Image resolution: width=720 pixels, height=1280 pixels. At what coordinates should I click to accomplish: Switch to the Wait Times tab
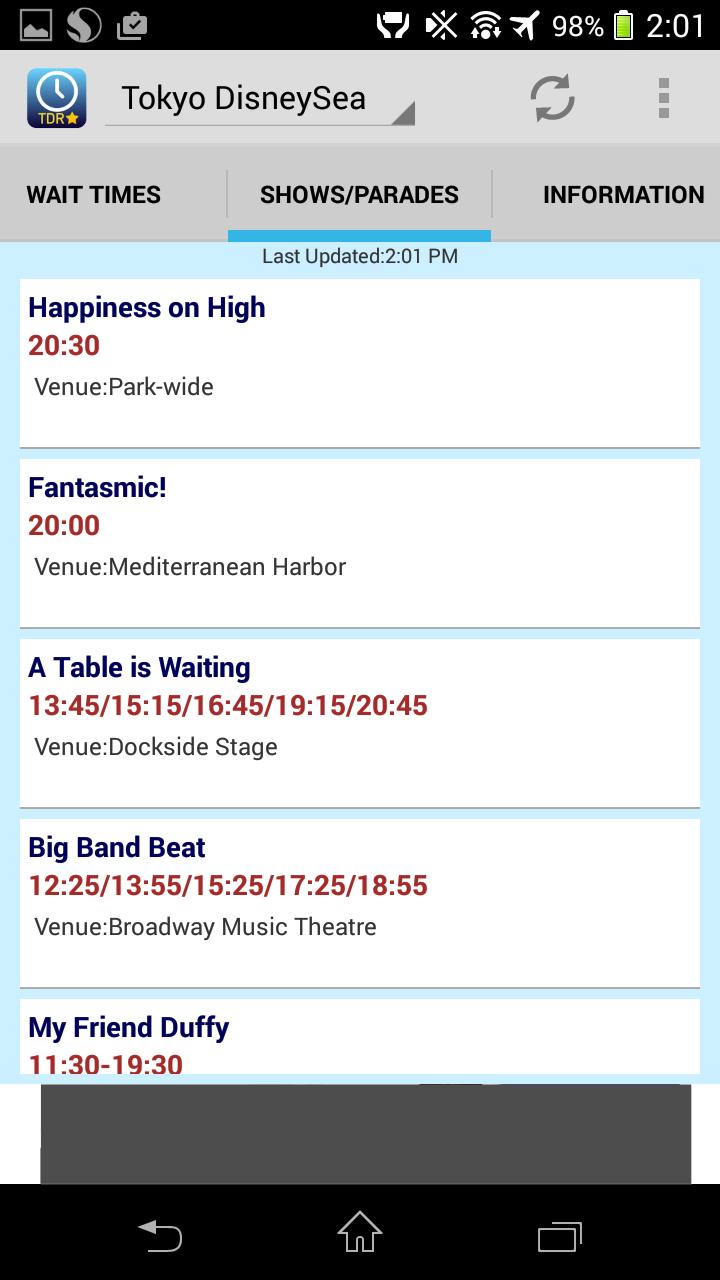point(94,195)
